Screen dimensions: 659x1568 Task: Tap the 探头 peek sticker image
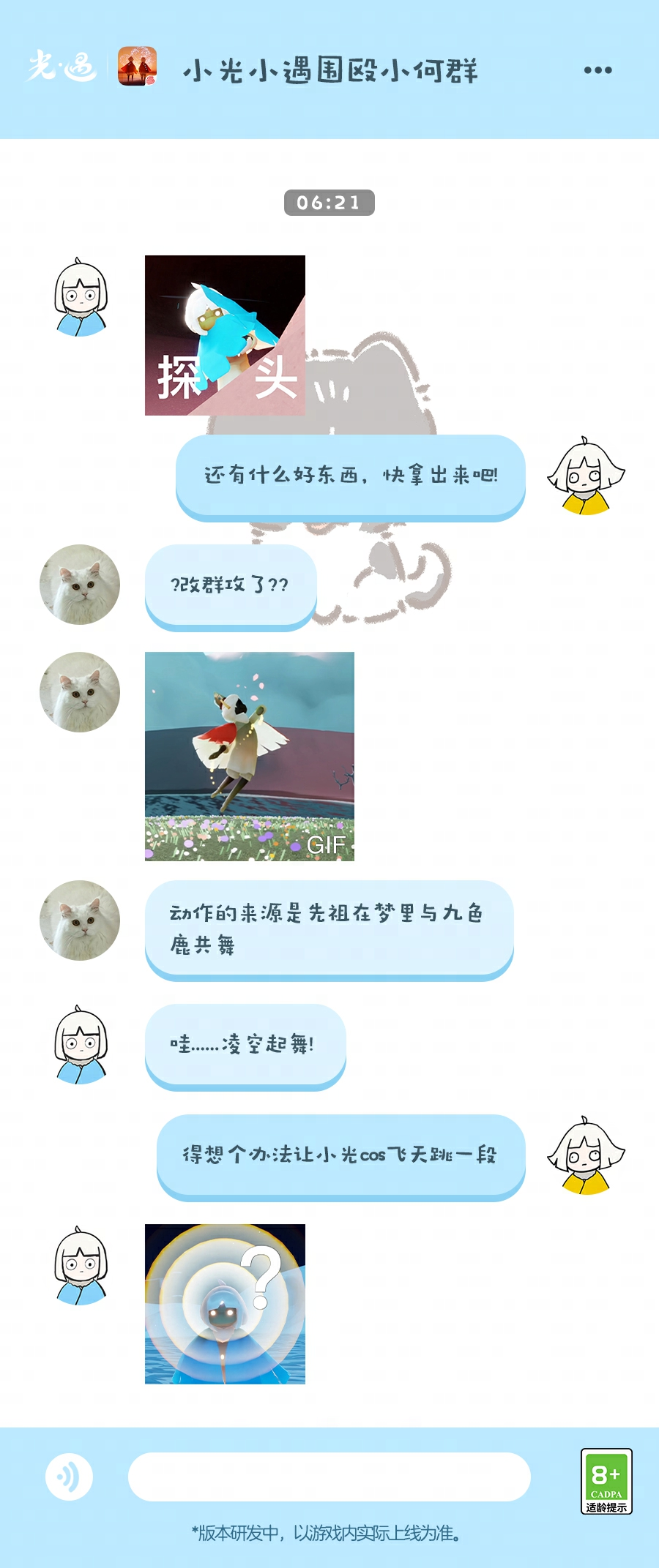click(225, 335)
